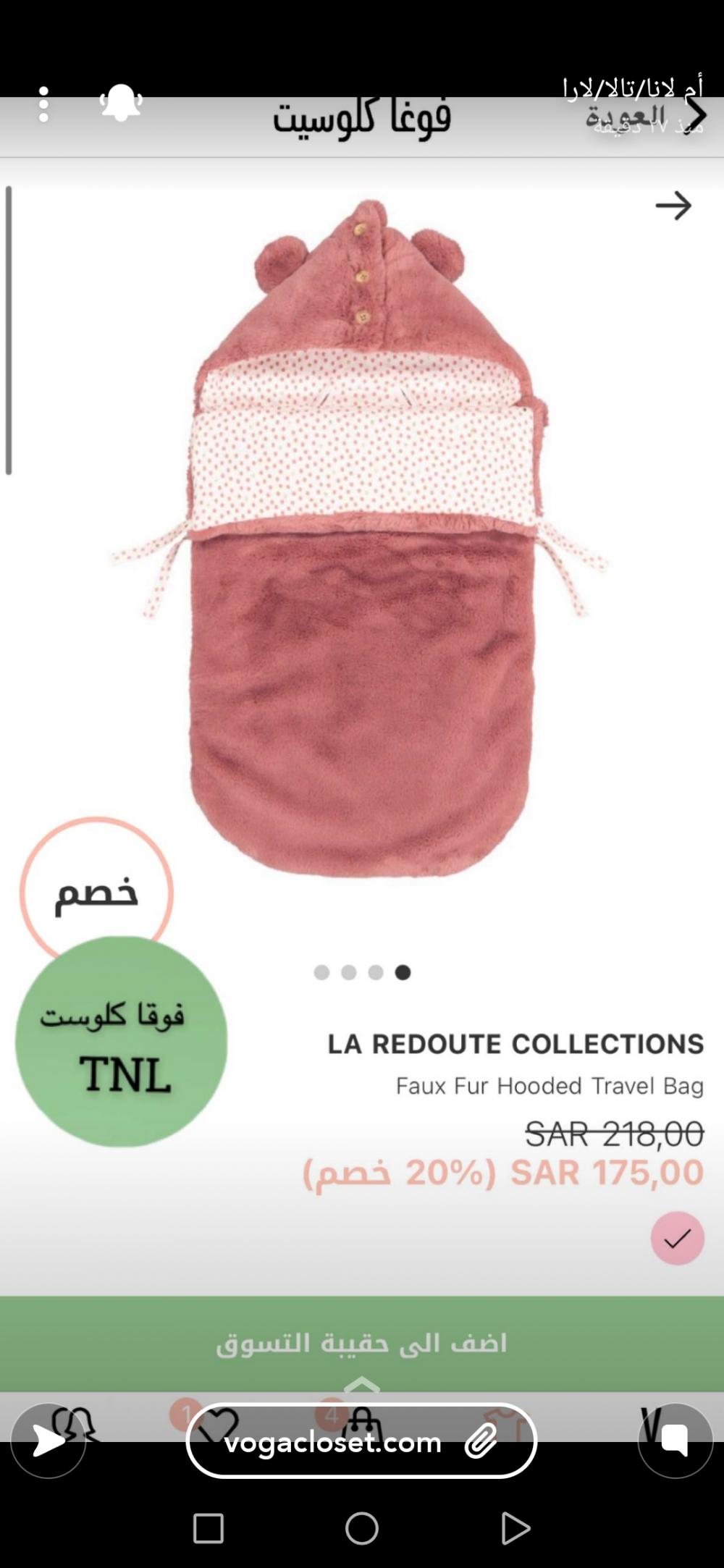Open the profile of أم لانا/تالا/لارا

tap(631, 89)
